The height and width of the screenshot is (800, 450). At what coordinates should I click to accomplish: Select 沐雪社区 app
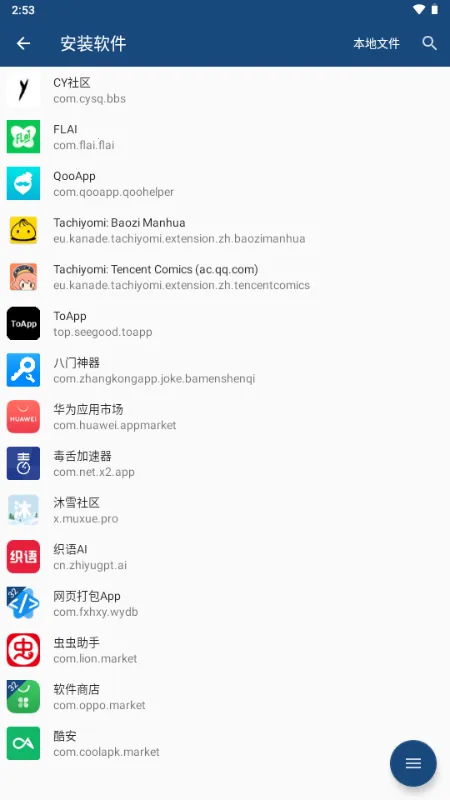(225, 510)
